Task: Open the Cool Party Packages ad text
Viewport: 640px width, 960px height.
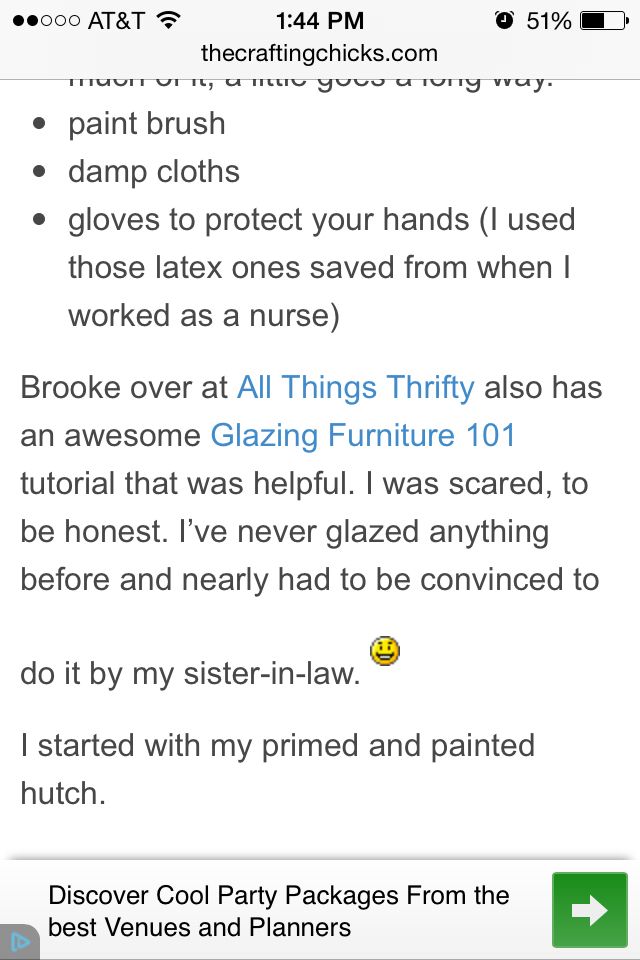Action: click(279, 911)
